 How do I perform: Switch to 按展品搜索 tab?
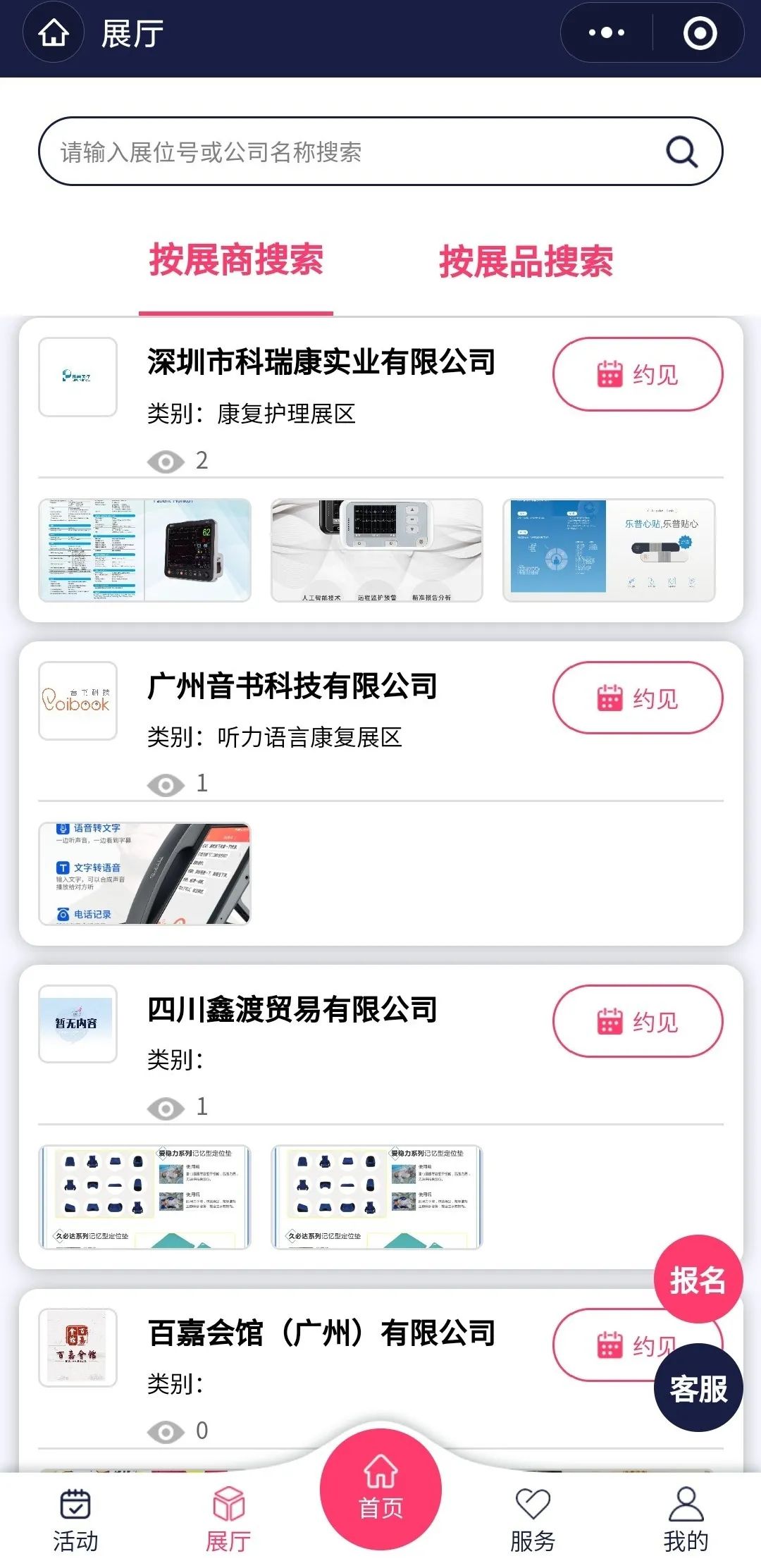point(526,261)
